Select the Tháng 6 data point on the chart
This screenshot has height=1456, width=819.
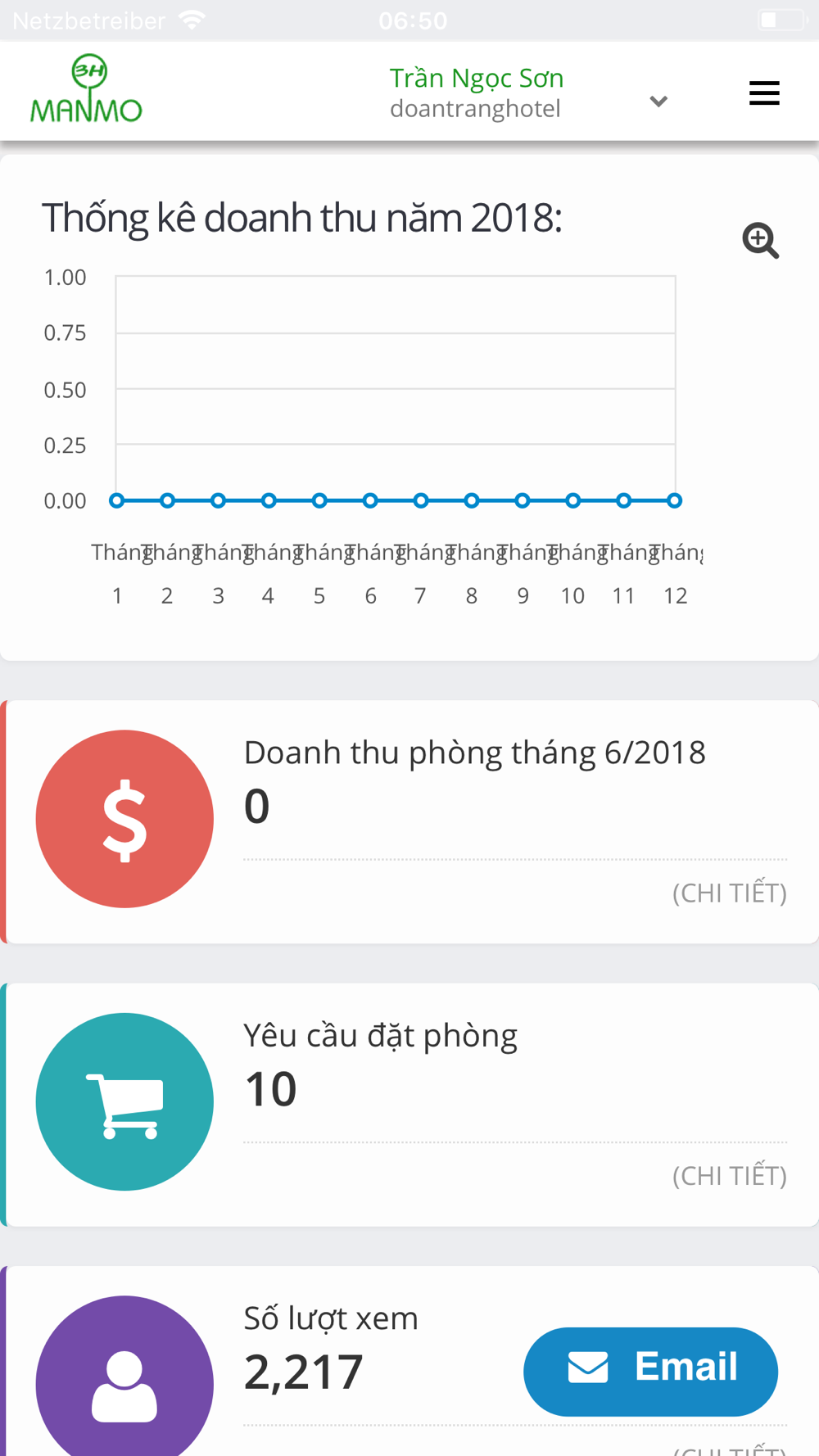(x=370, y=500)
